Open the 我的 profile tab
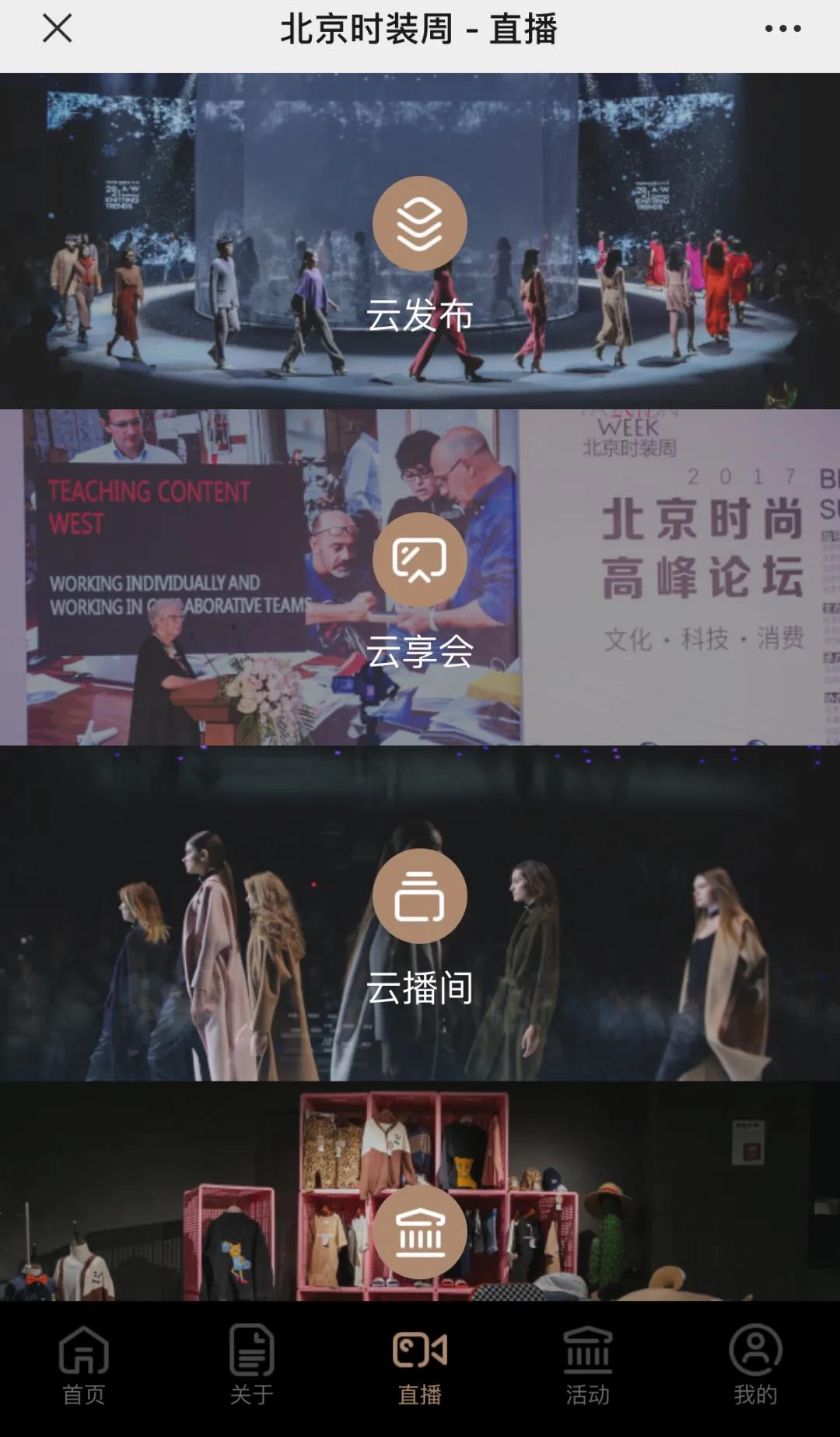 coord(755,1365)
